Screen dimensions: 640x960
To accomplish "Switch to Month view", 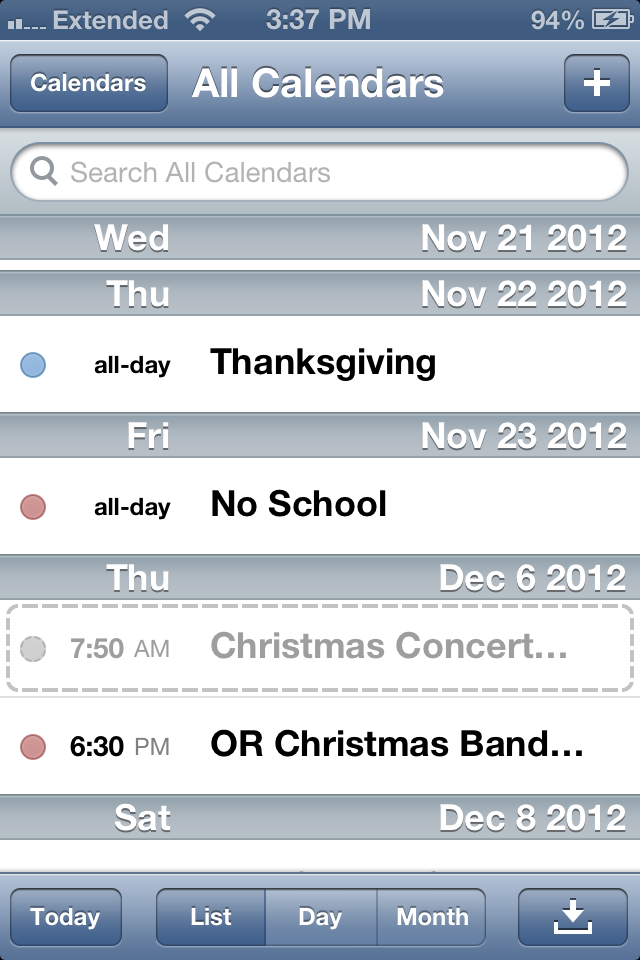I will click(x=432, y=917).
